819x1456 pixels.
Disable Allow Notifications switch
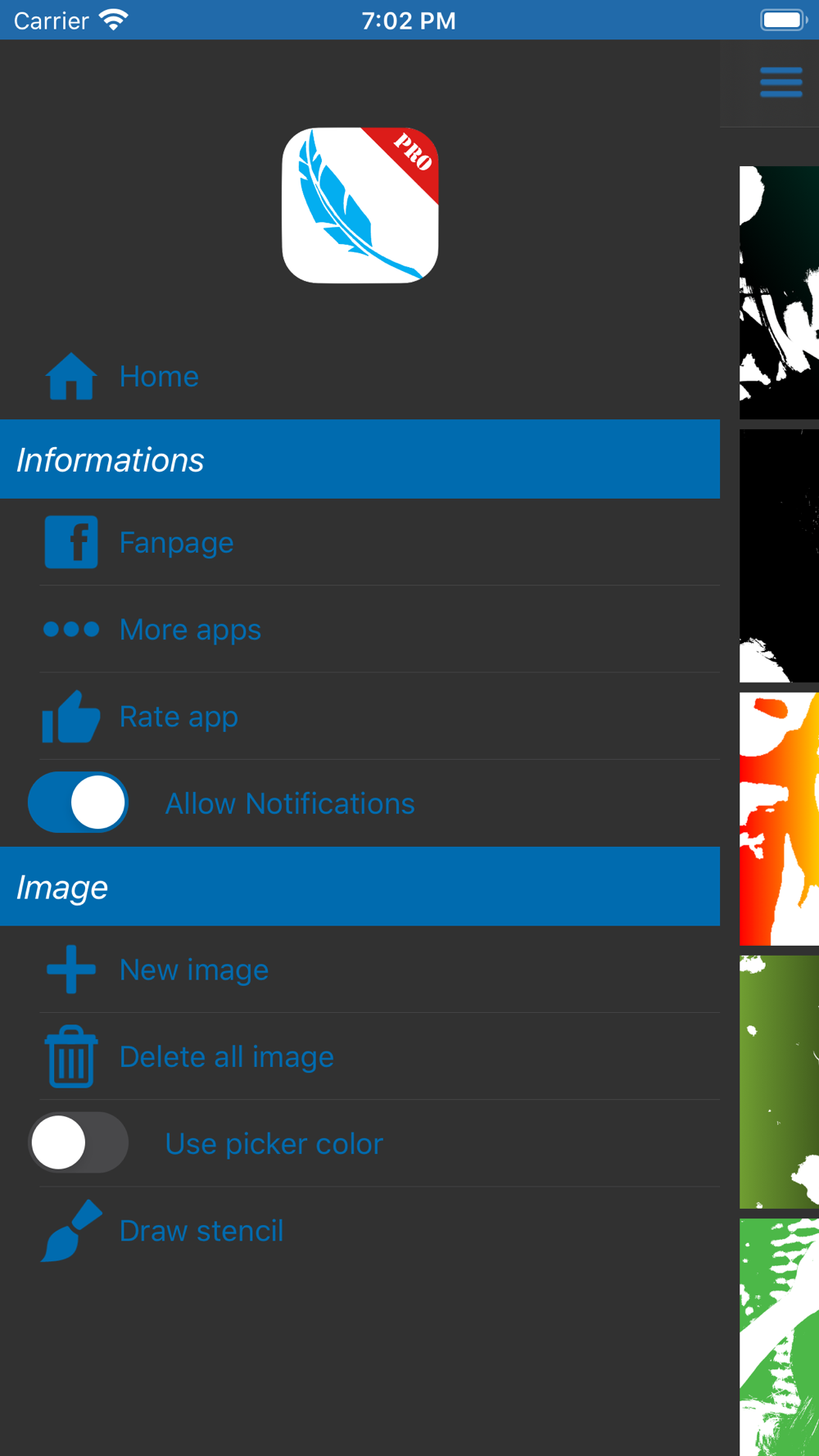(x=78, y=803)
